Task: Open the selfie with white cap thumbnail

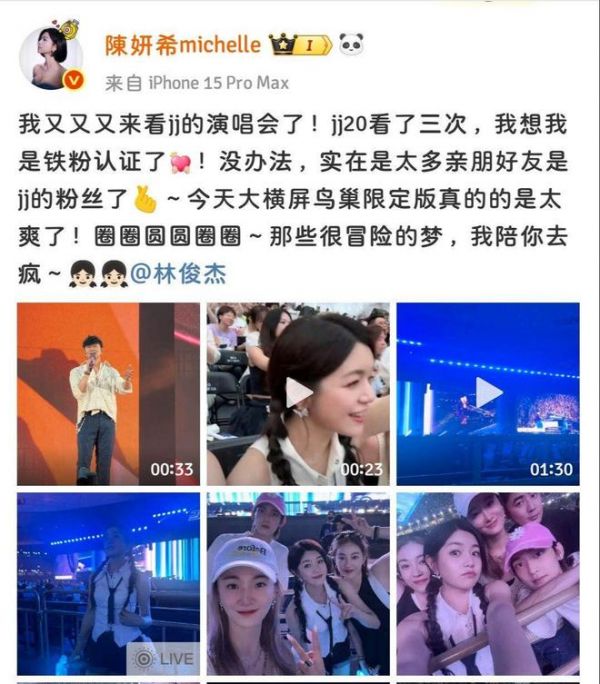Action: point(298,583)
